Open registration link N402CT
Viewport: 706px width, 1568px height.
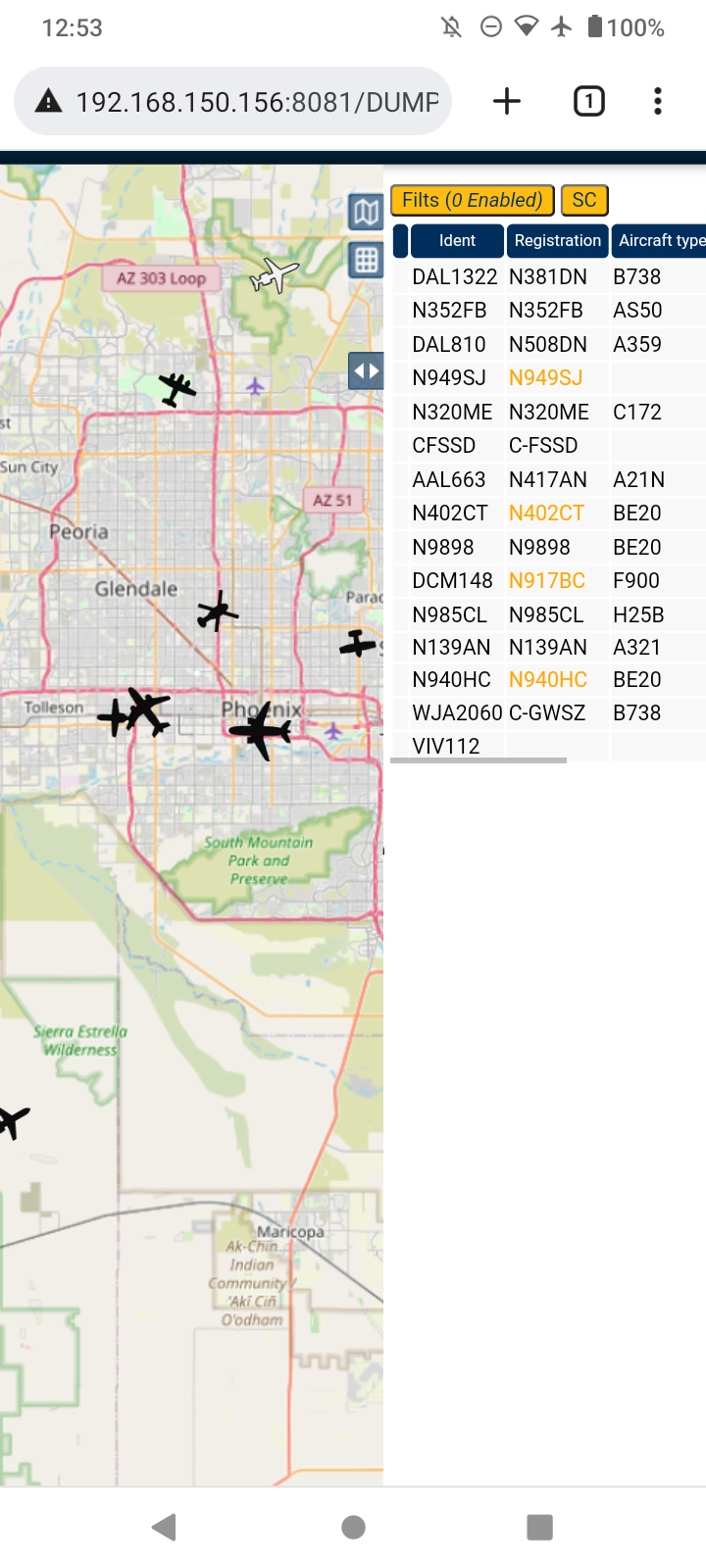tap(546, 513)
